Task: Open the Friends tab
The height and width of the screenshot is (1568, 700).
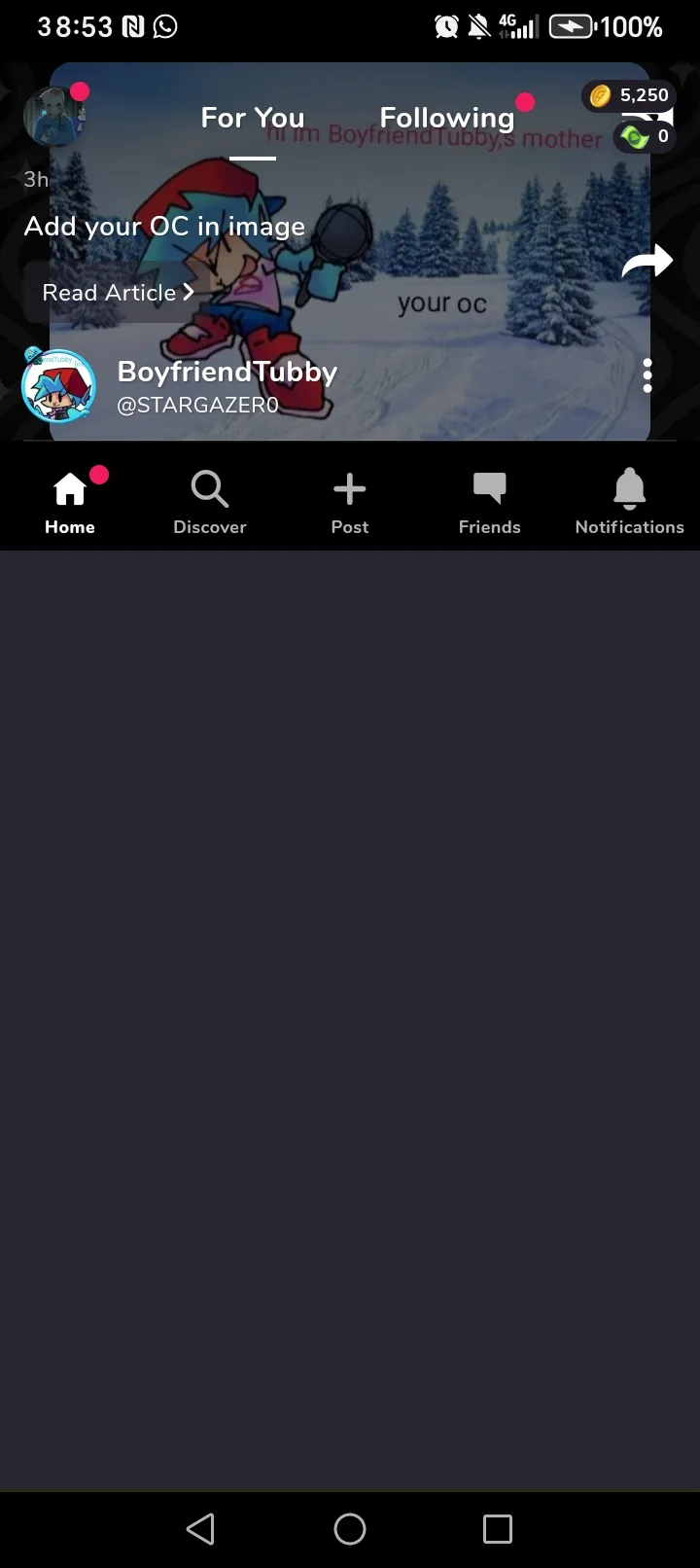Action: pyautogui.click(x=489, y=502)
